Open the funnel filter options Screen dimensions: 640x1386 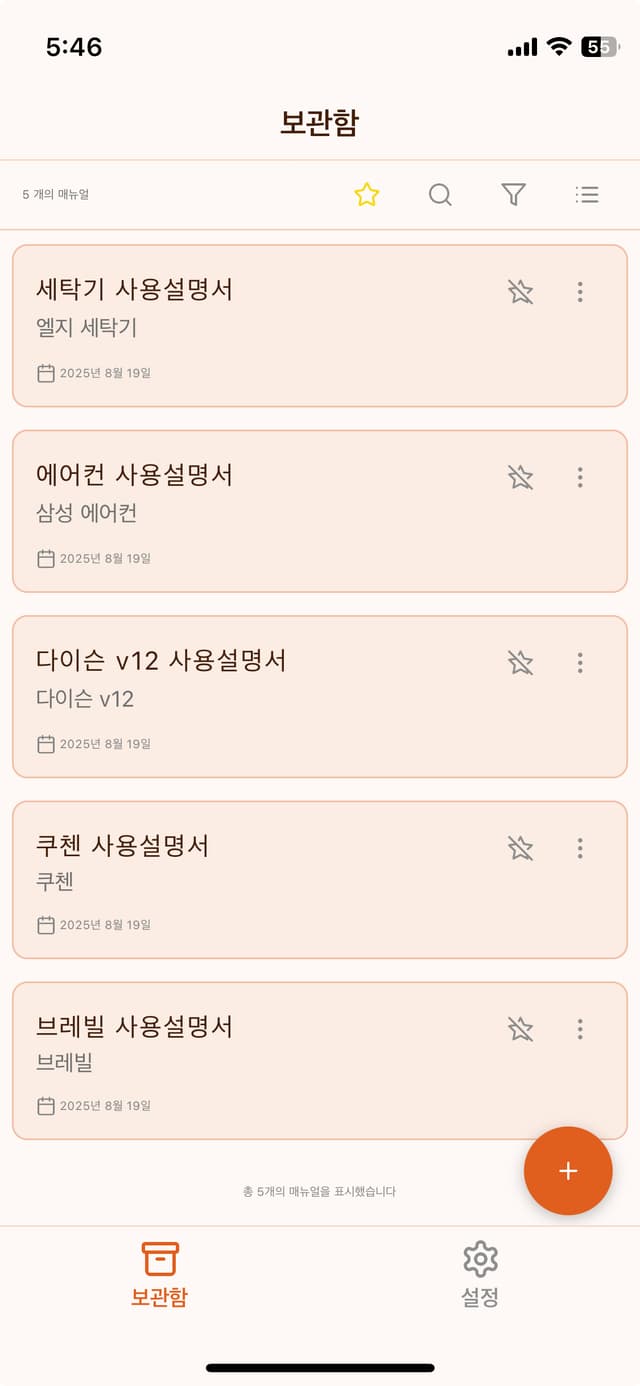click(513, 195)
